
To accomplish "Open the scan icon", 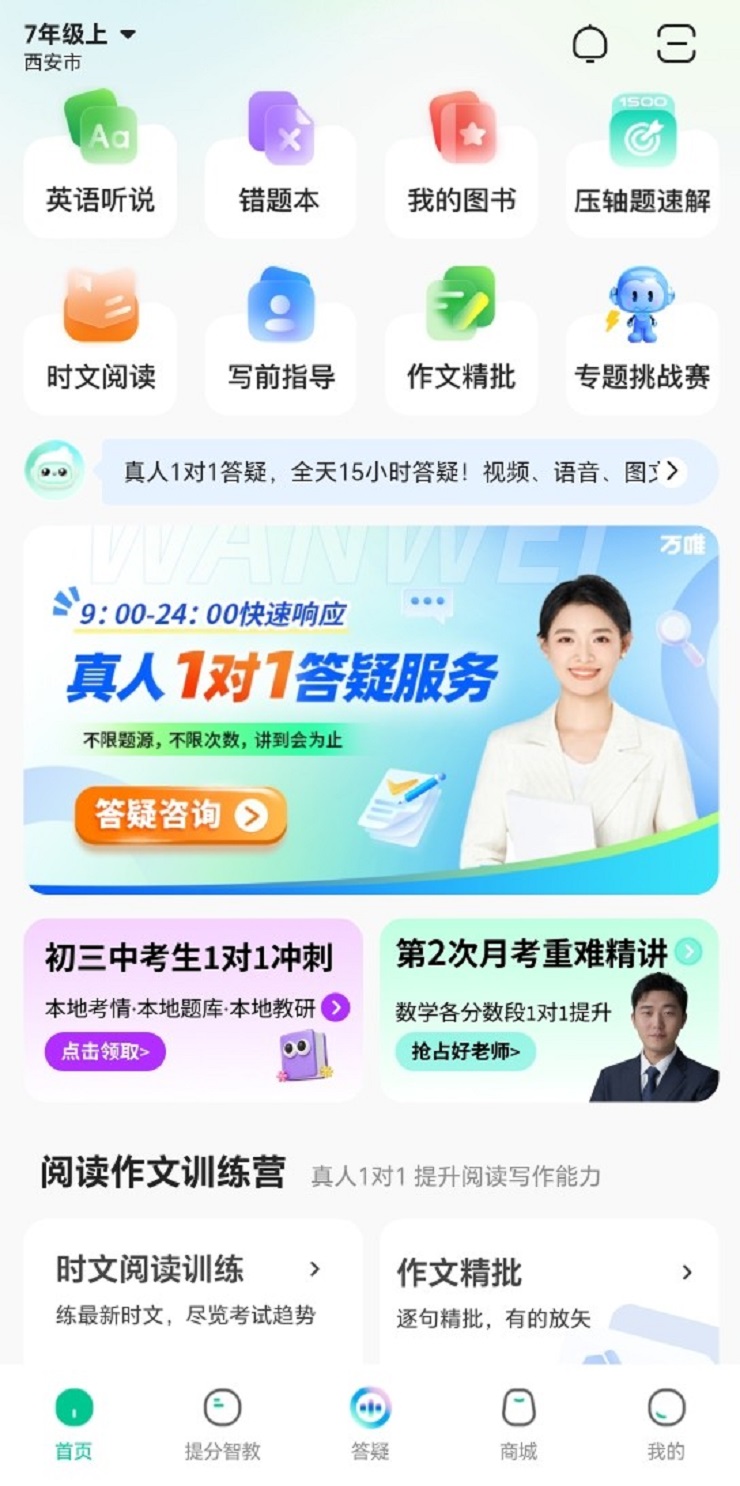I will (676, 44).
